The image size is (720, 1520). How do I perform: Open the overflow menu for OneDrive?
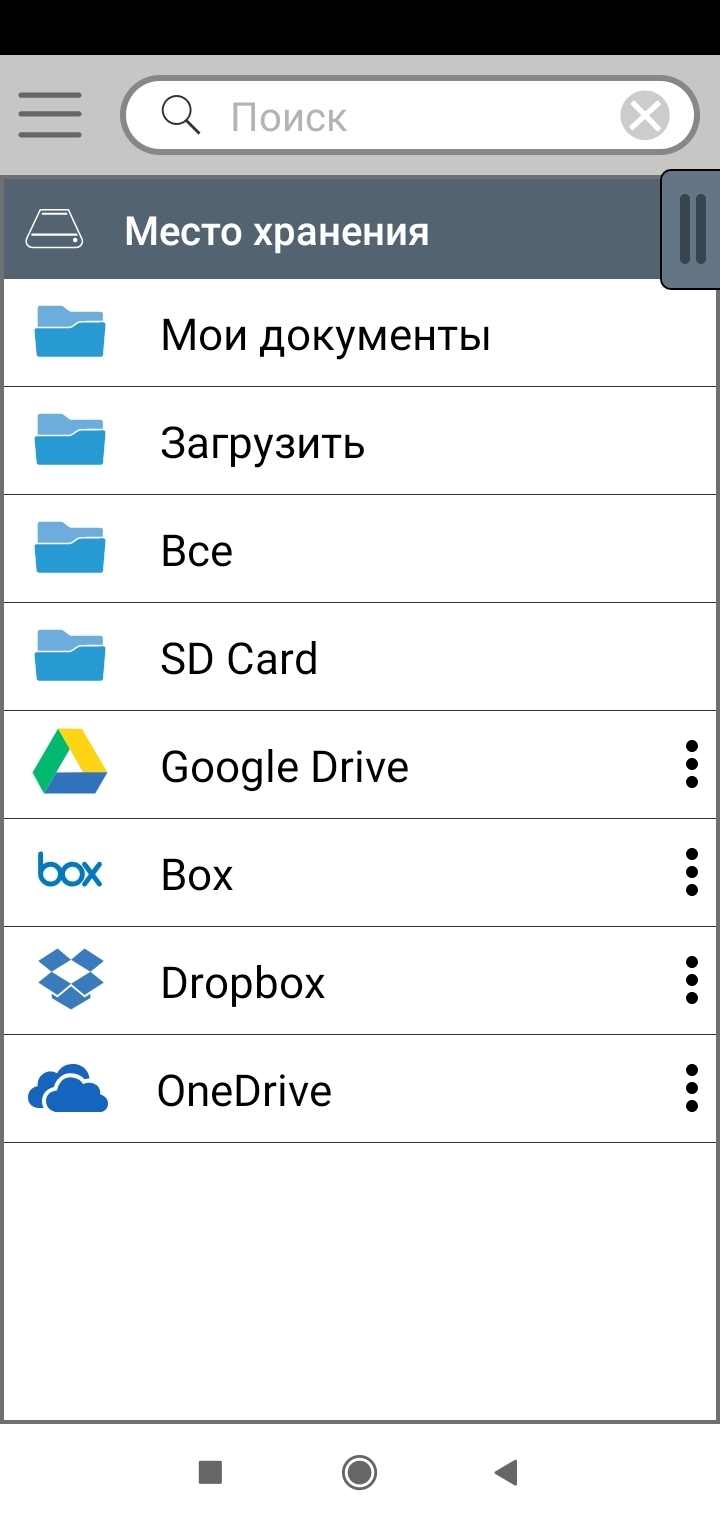click(692, 1089)
